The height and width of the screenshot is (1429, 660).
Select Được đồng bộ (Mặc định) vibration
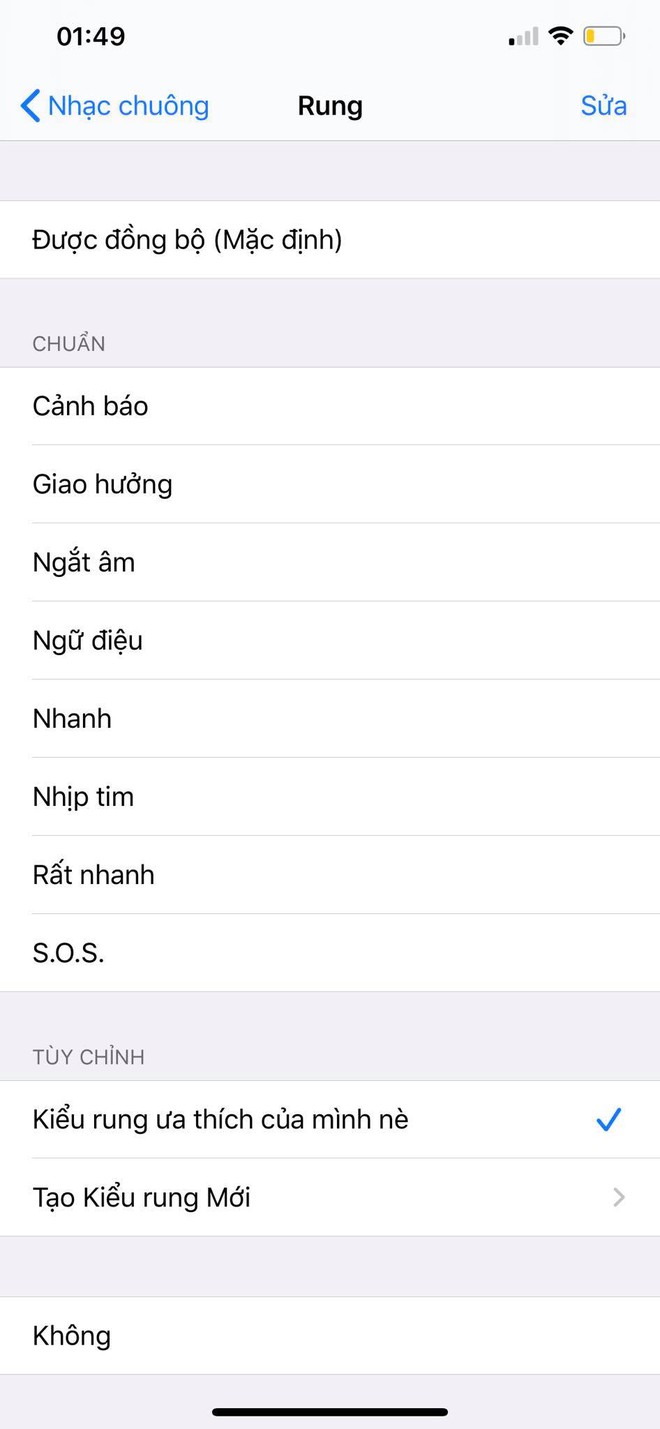click(330, 240)
